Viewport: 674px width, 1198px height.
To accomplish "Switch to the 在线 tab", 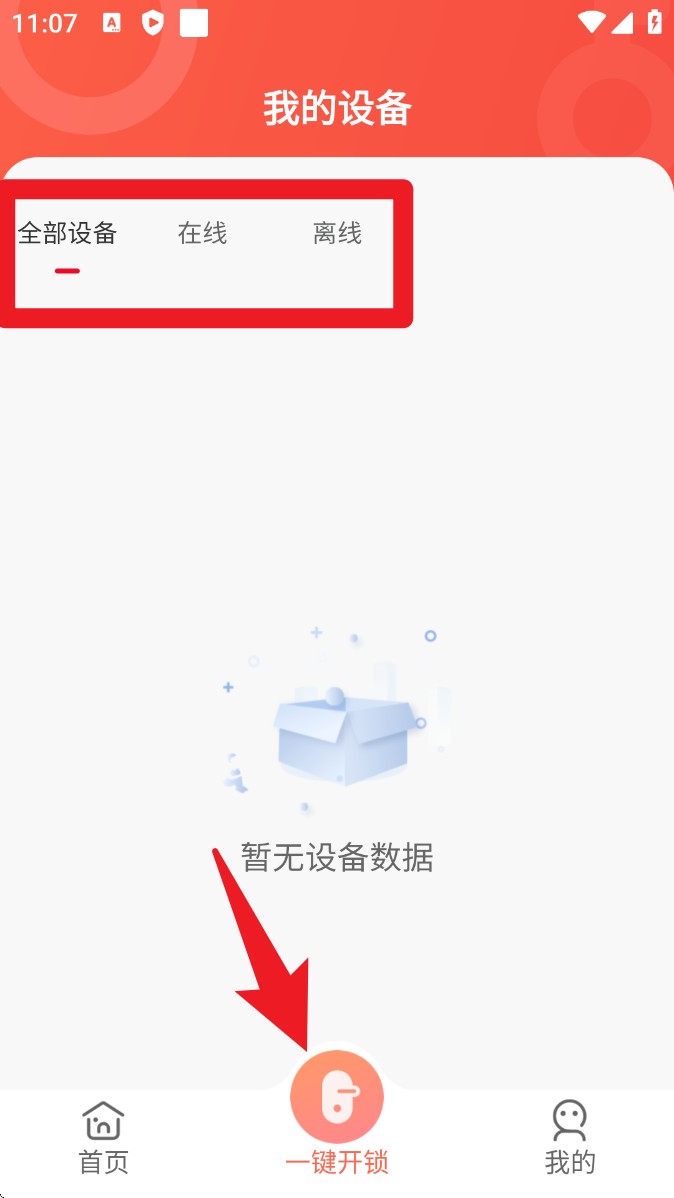I will pos(202,234).
